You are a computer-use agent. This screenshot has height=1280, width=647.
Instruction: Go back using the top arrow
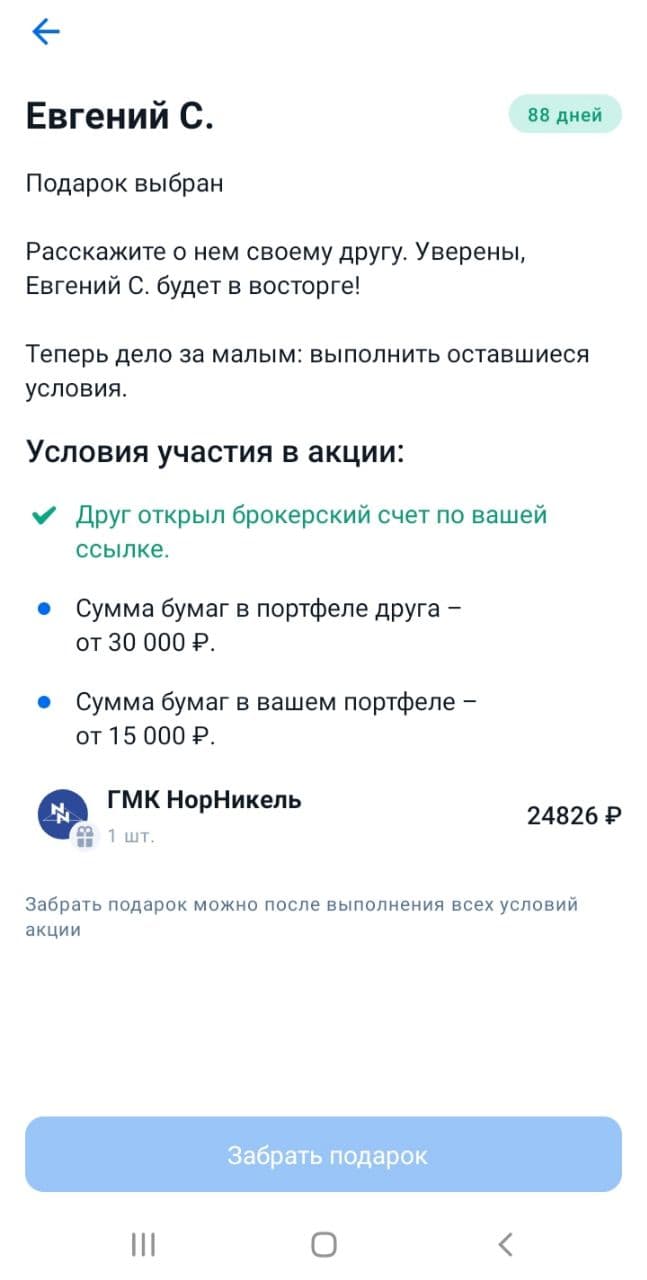(x=46, y=33)
